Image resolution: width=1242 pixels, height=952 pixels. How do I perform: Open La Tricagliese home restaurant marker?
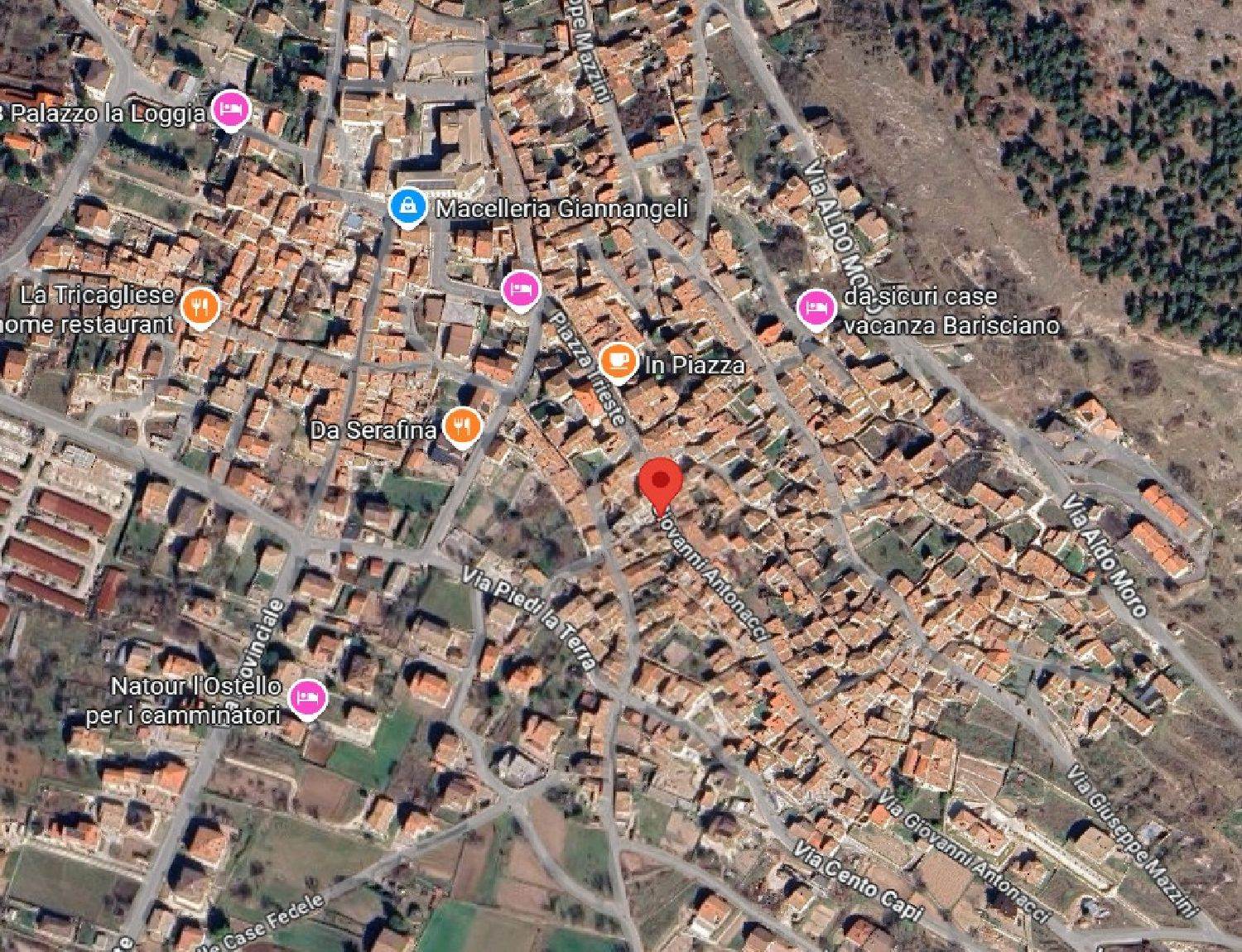(x=200, y=306)
